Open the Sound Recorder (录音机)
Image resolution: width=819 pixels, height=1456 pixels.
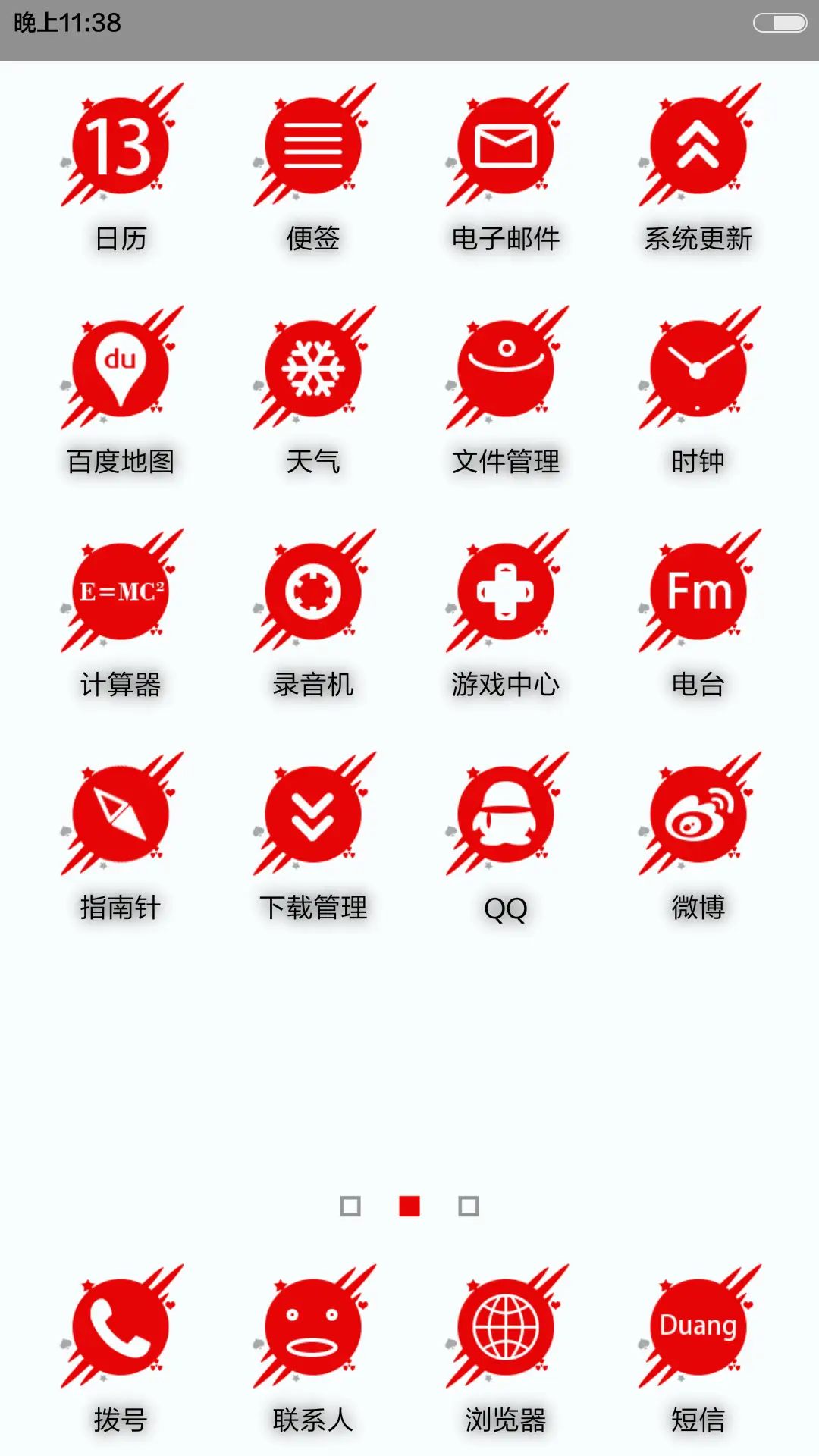[x=314, y=593]
